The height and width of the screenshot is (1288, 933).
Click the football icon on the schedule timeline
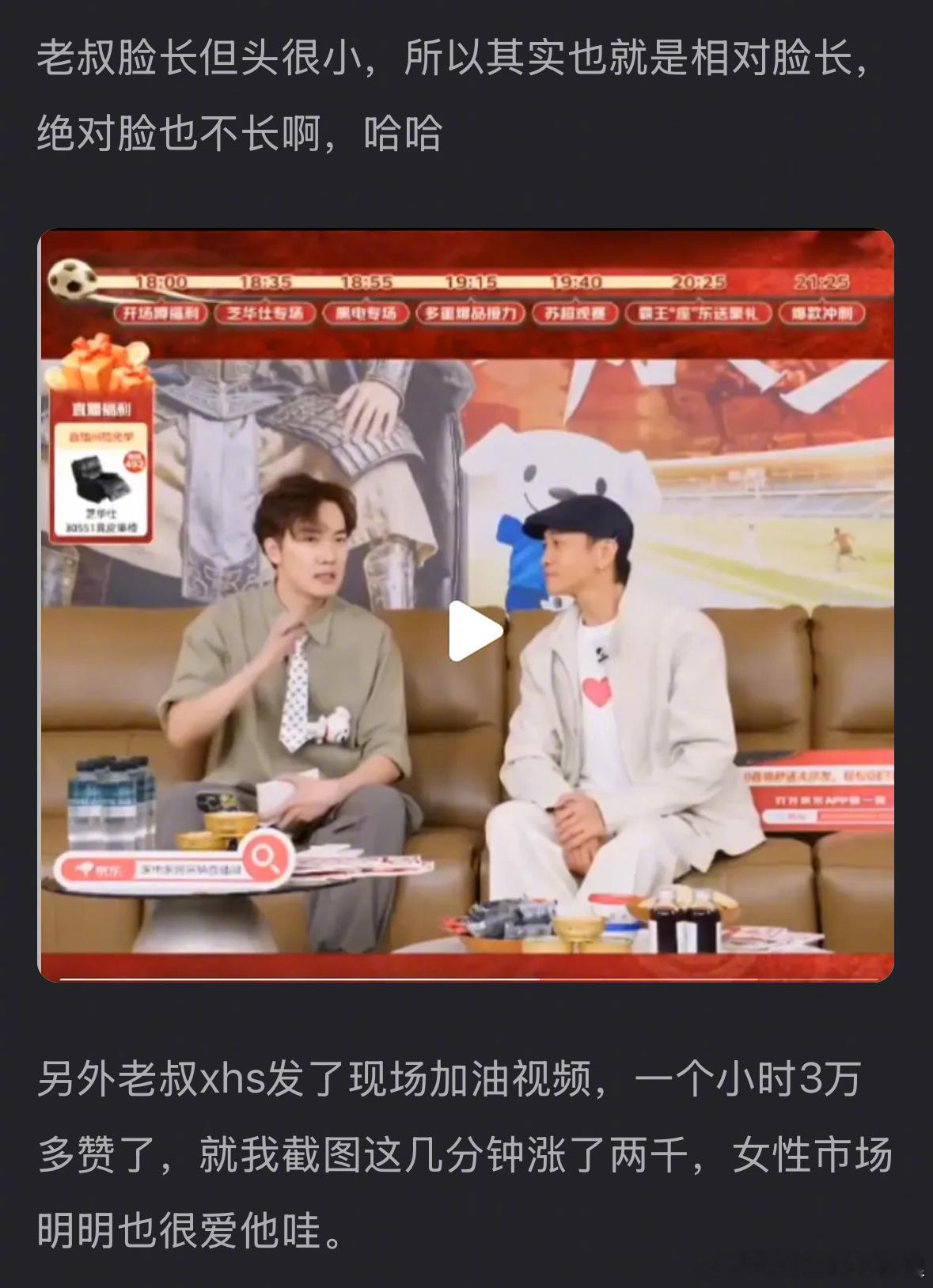click(x=70, y=279)
